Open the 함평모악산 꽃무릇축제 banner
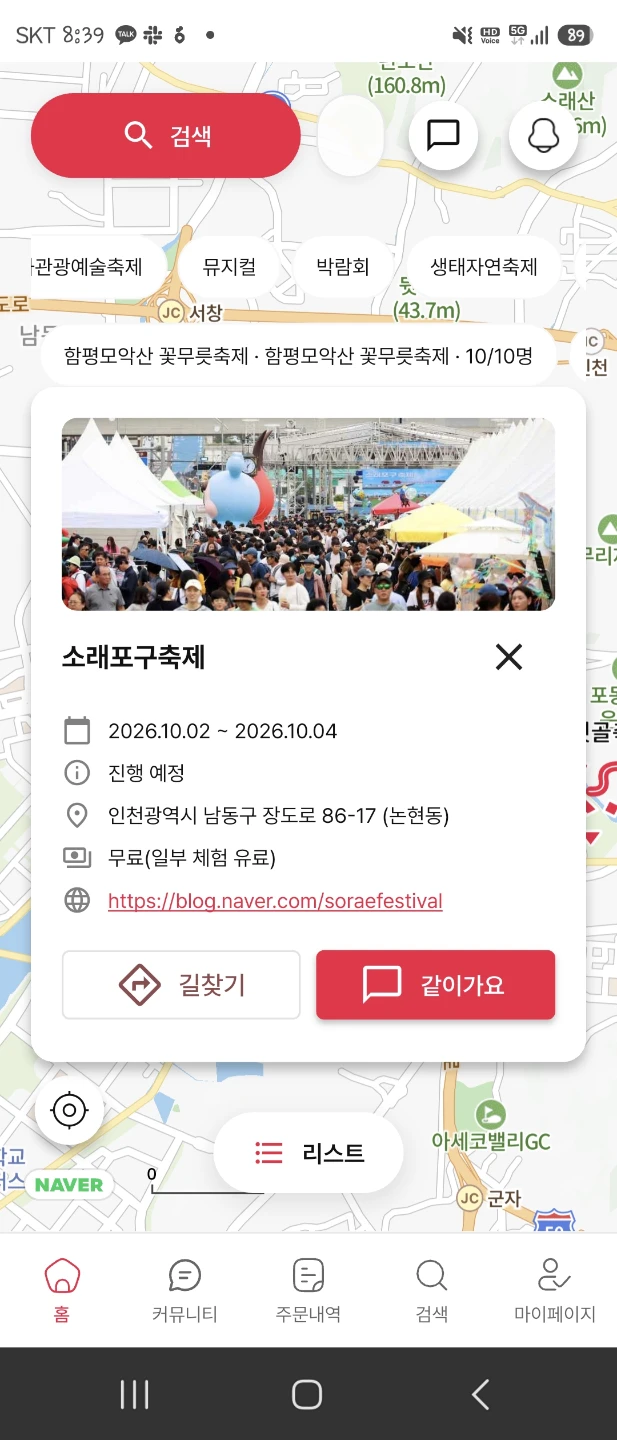Viewport: 617px width, 1440px height. pos(298,355)
